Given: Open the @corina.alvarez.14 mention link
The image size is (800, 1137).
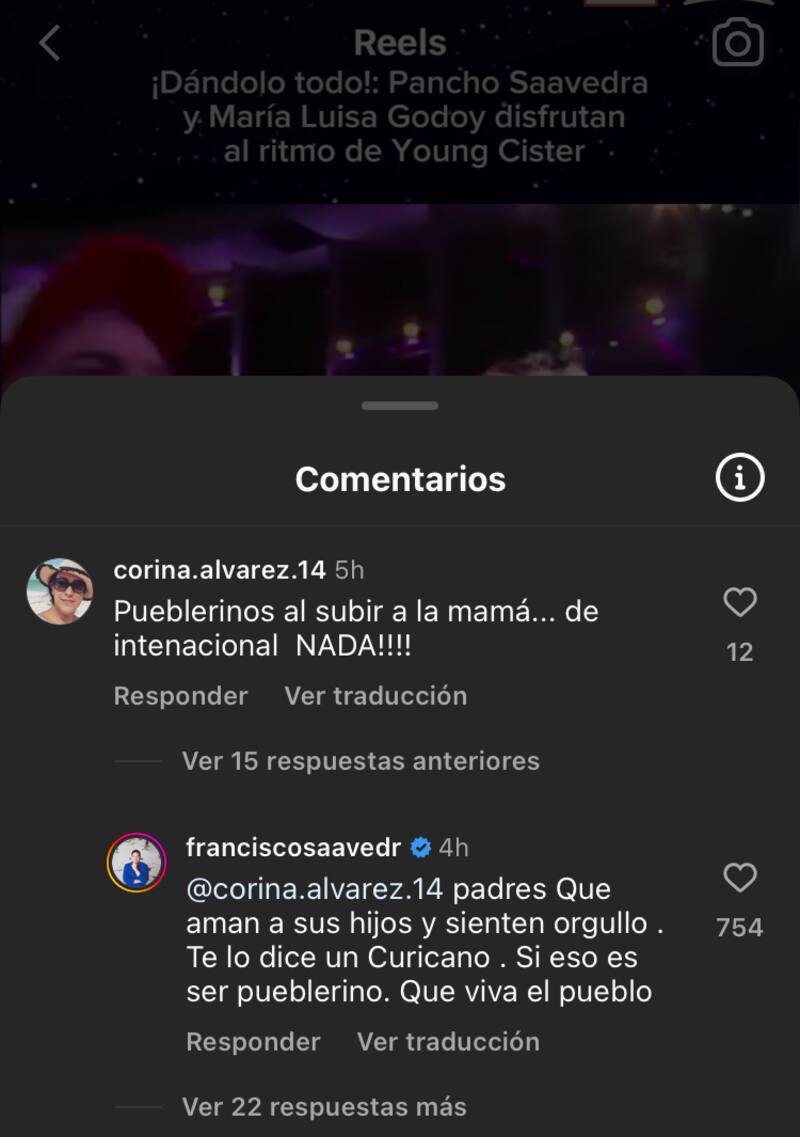Looking at the screenshot, I should pos(314,889).
